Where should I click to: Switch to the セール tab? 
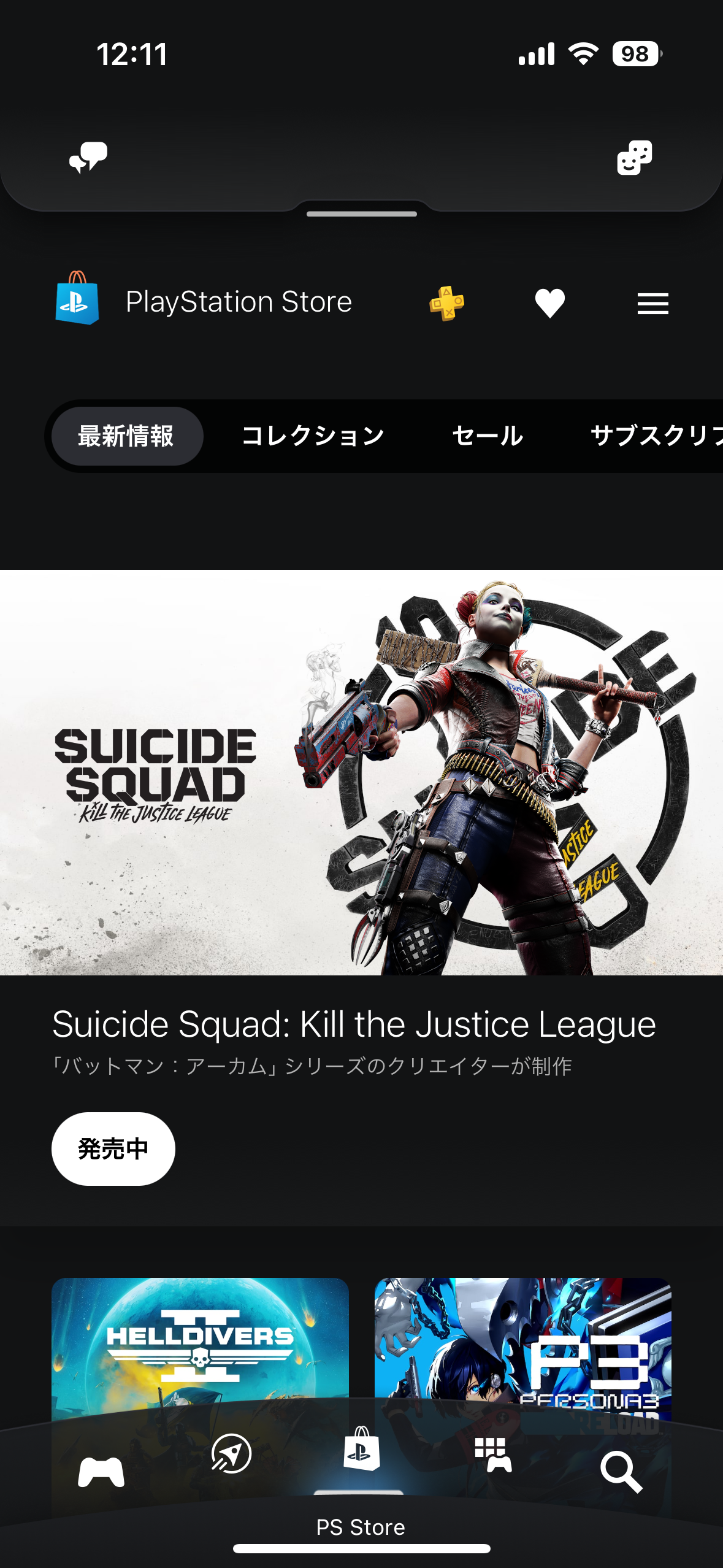[488, 436]
